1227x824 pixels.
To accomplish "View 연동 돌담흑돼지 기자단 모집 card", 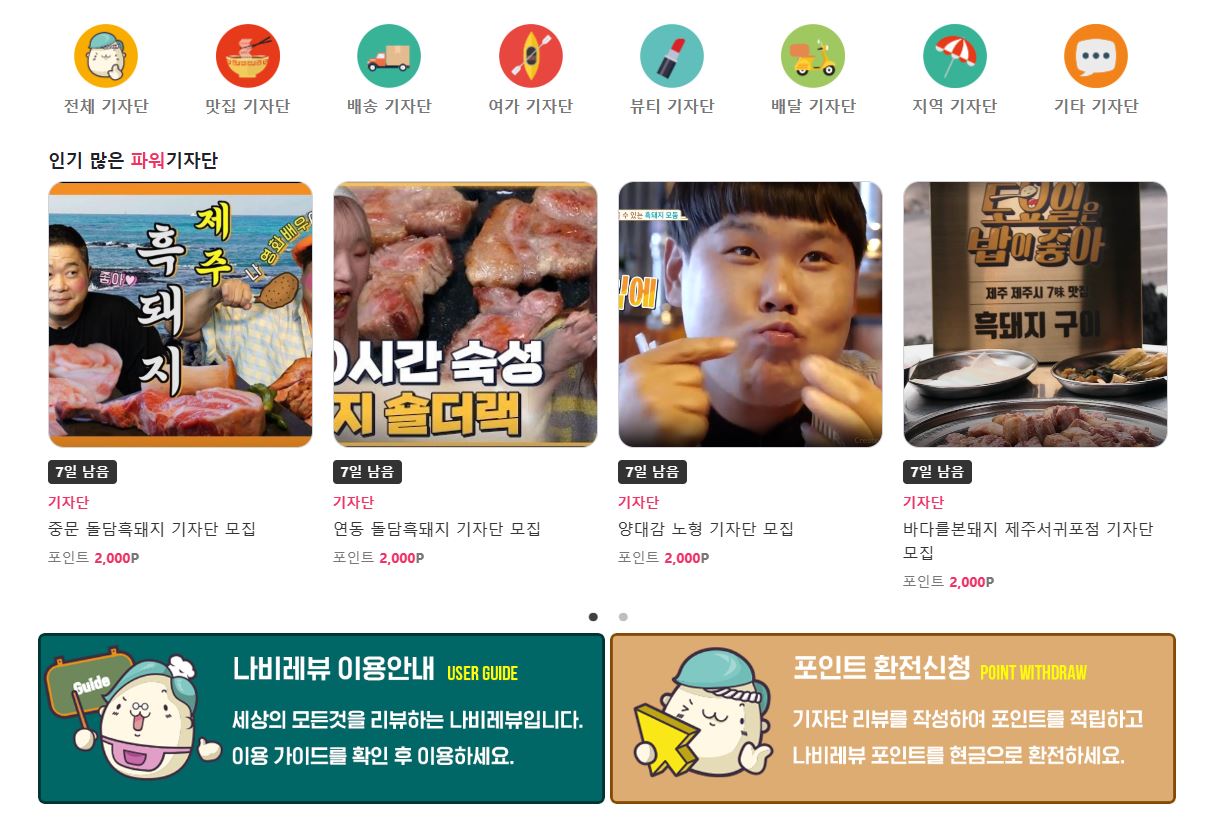I will coord(465,315).
